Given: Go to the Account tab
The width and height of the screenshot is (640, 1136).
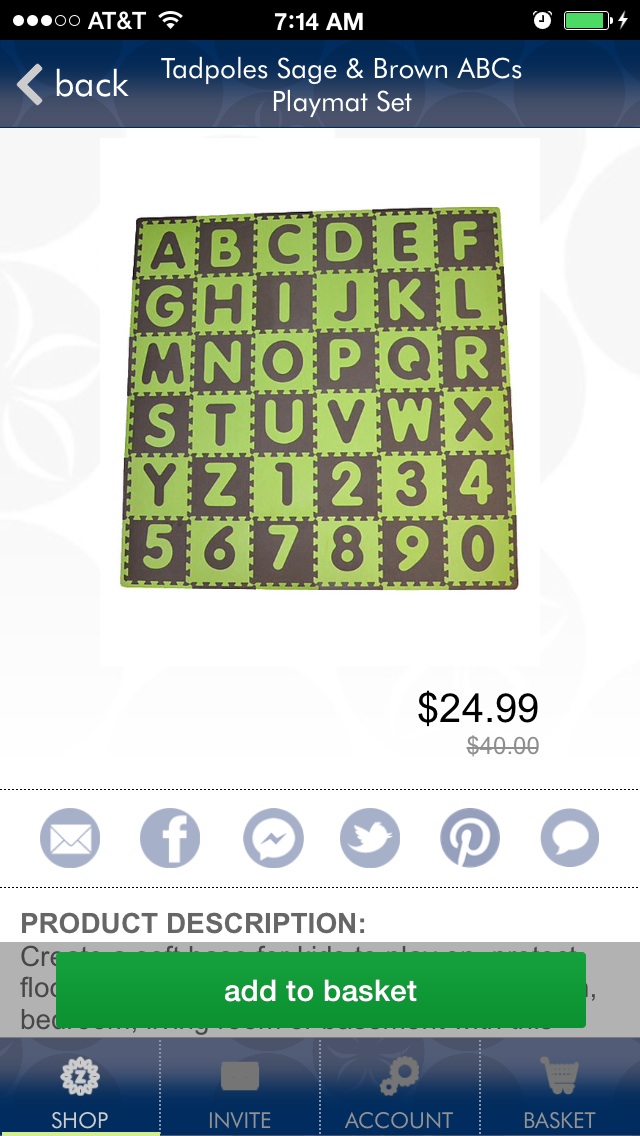Looking at the screenshot, I should [399, 1093].
